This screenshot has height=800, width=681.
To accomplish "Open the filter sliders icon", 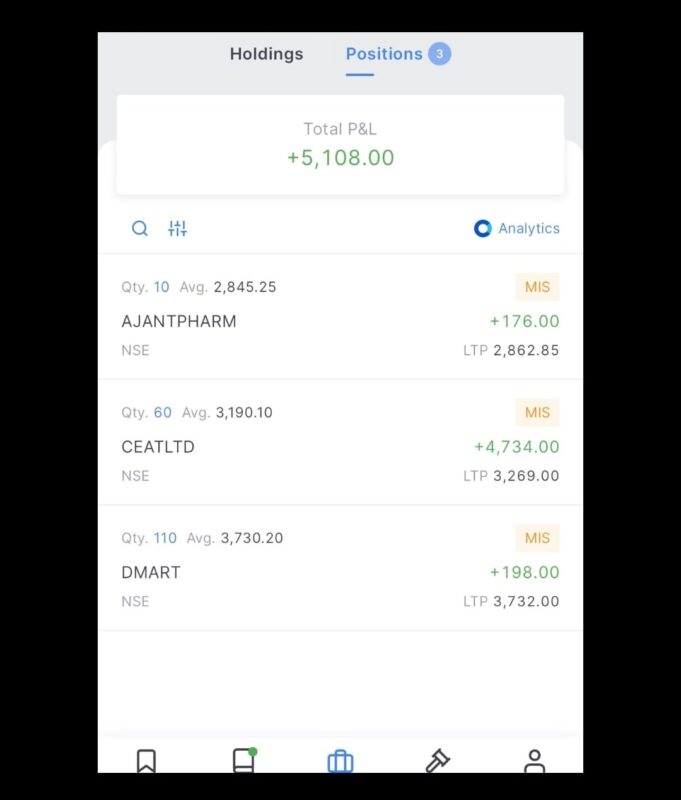I will coord(177,228).
